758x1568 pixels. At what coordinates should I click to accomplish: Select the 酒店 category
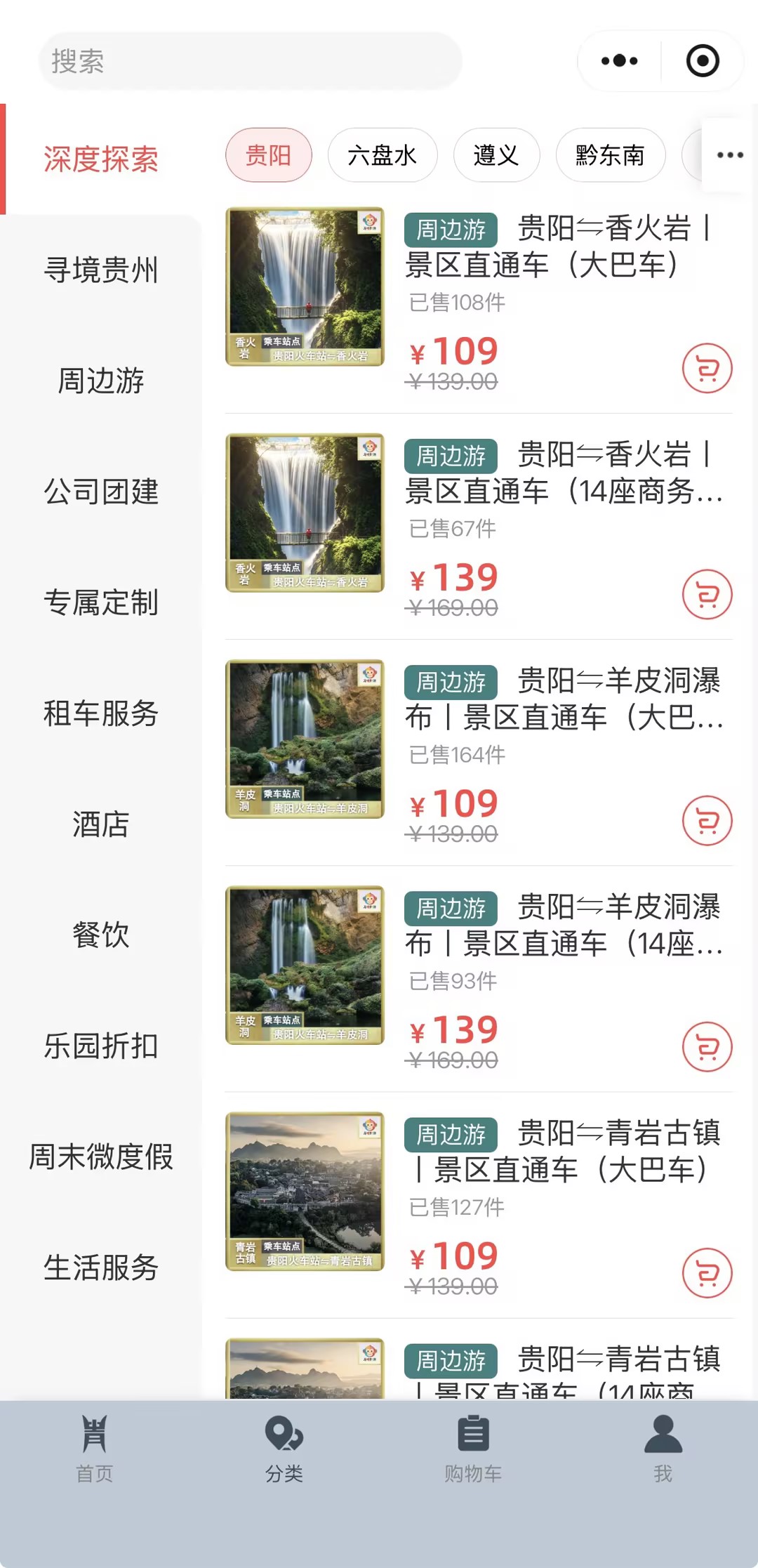coord(101,824)
